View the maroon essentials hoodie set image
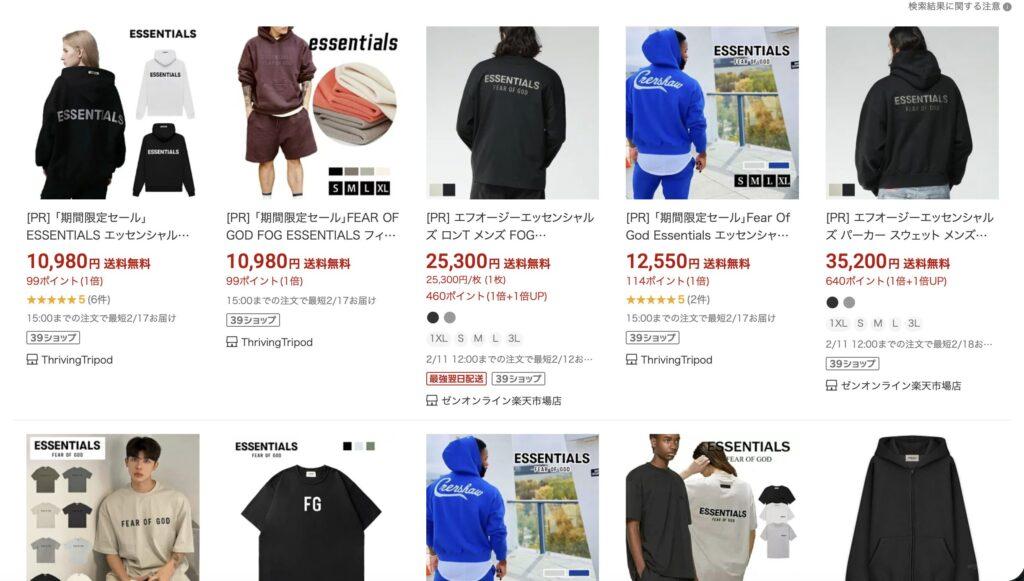This screenshot has height=581, width=1024. point(312,112)
